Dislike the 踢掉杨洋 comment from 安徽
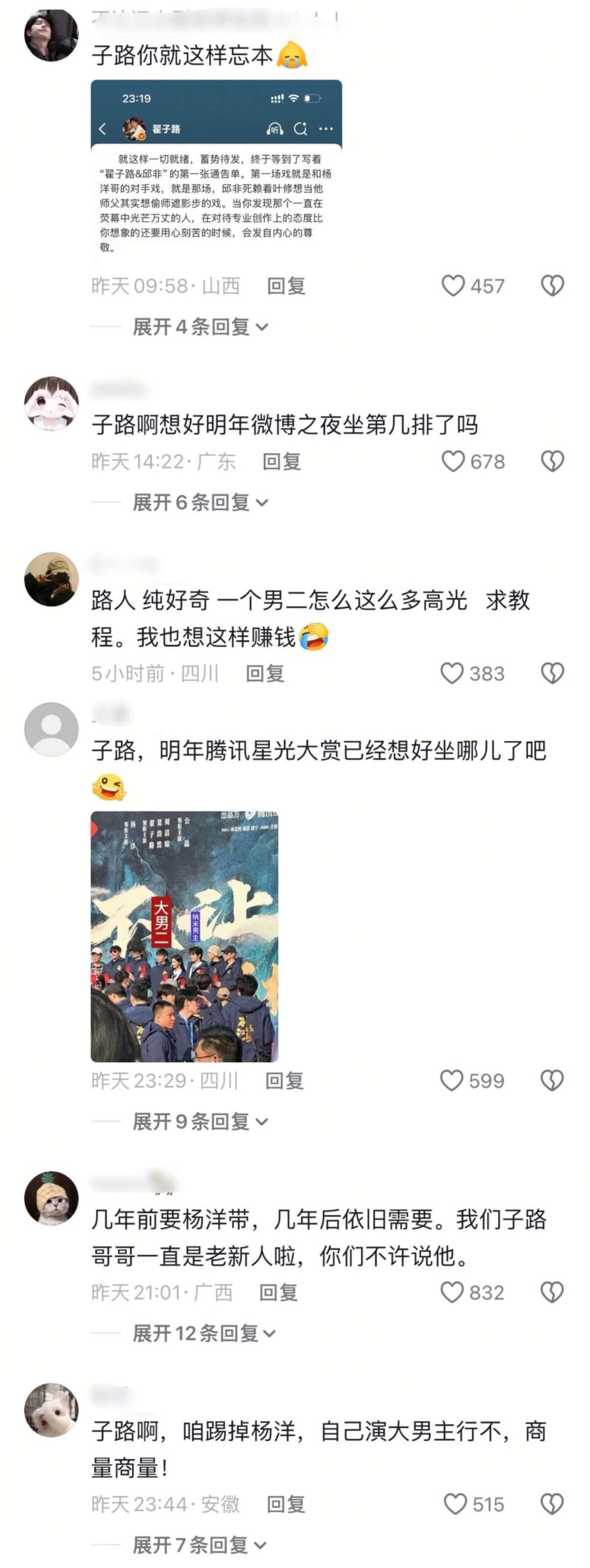The height and width of the screenshot is (1568, 590). point(552,1504)
